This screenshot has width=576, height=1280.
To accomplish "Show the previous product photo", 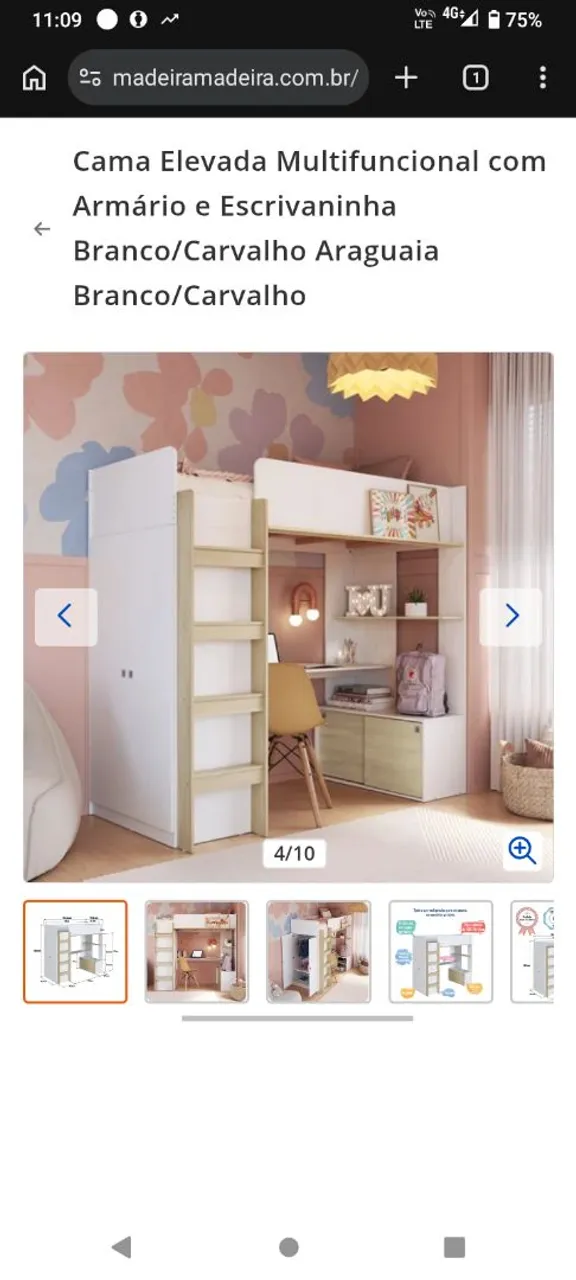I will pos(65,617).
